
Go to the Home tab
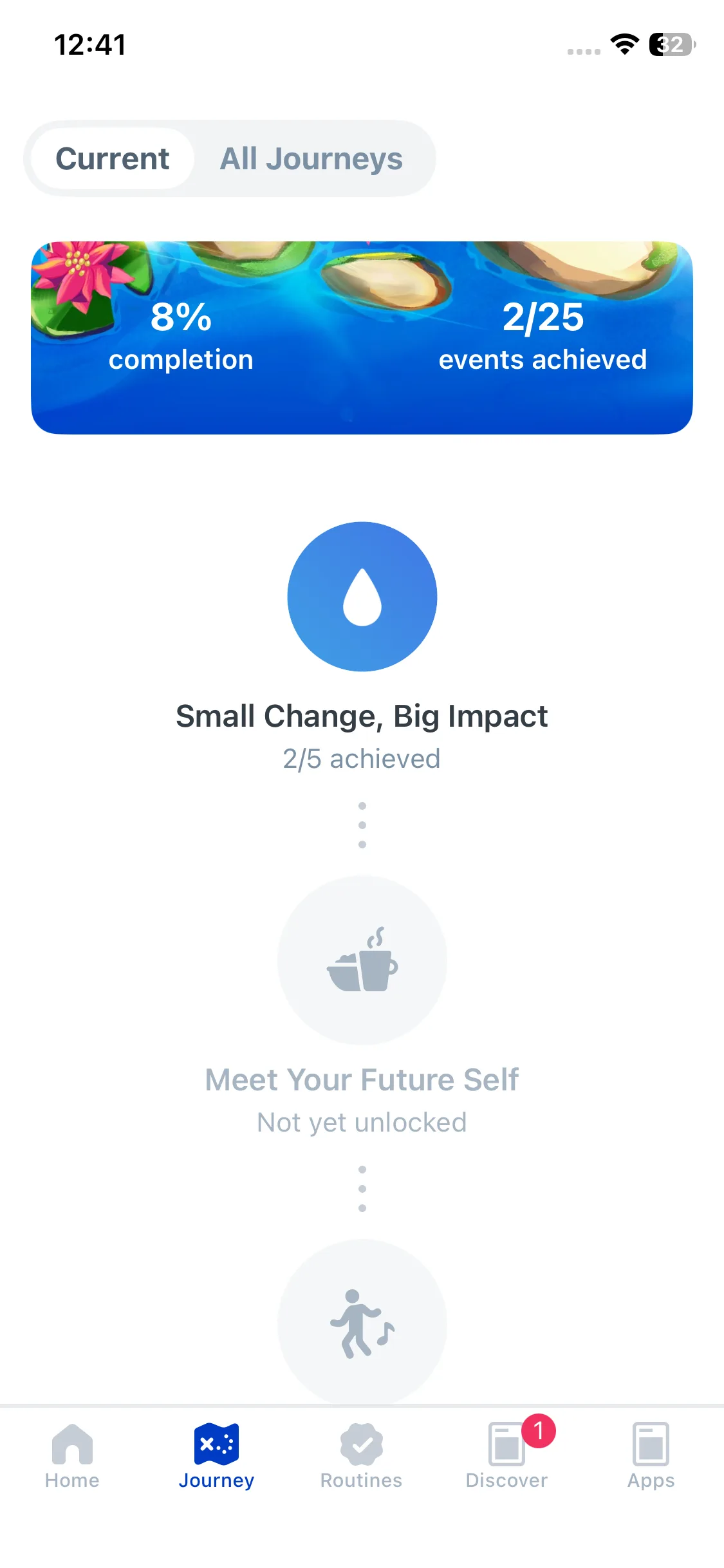[x=72, y=1456]
